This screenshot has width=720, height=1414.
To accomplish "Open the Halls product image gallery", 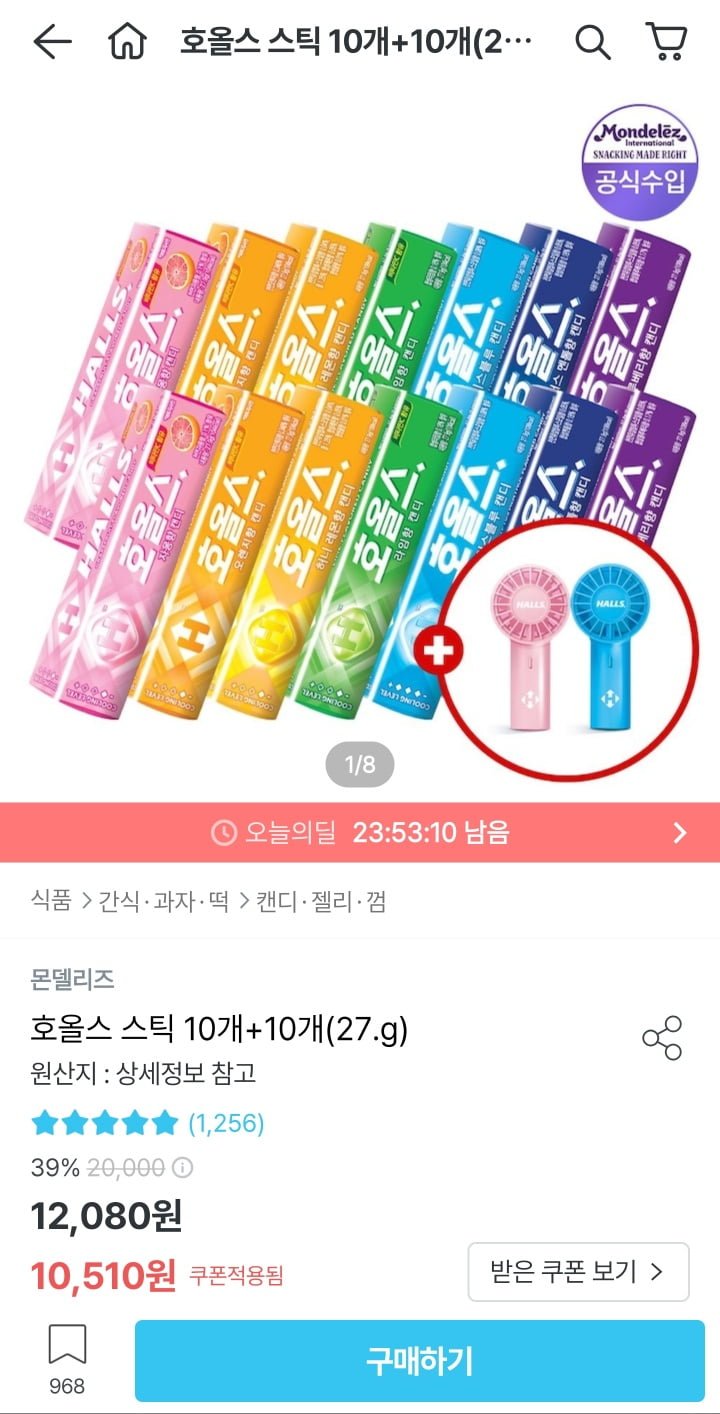I will click(x=360, y=450).
